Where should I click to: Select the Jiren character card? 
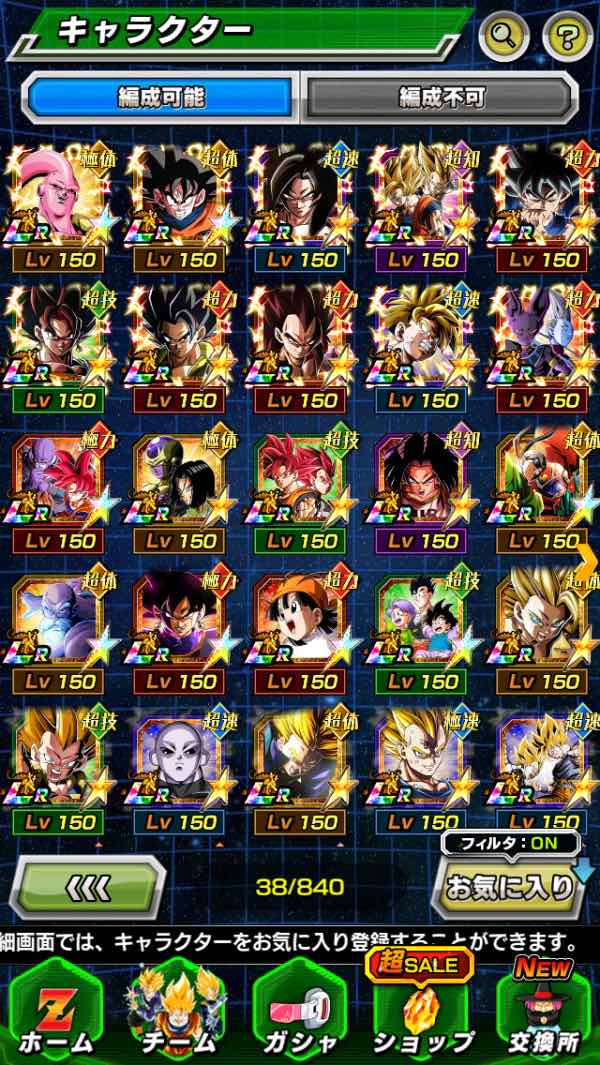(x=180, y=763)
